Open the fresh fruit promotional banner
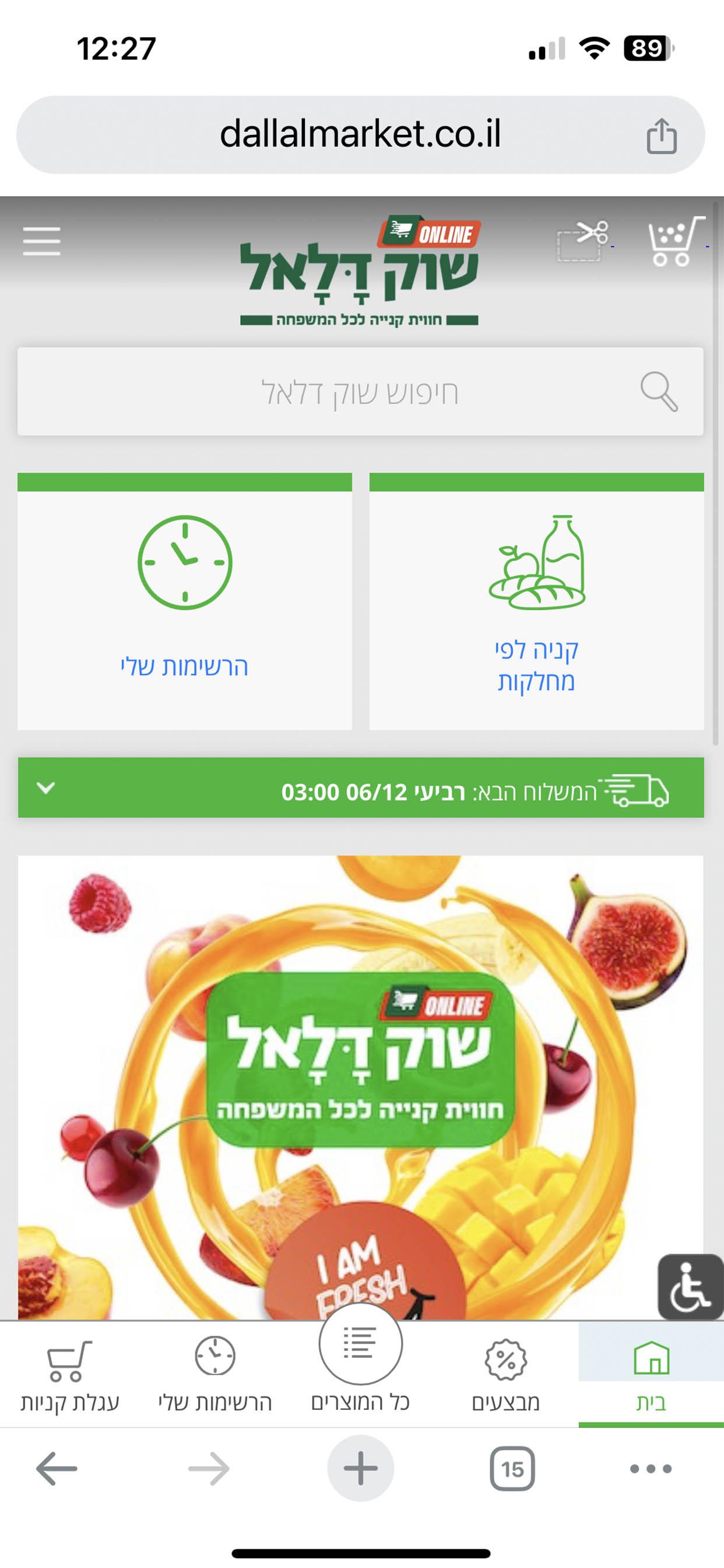This screenshot has height=1568, width=724. (x=360, y=1083)
